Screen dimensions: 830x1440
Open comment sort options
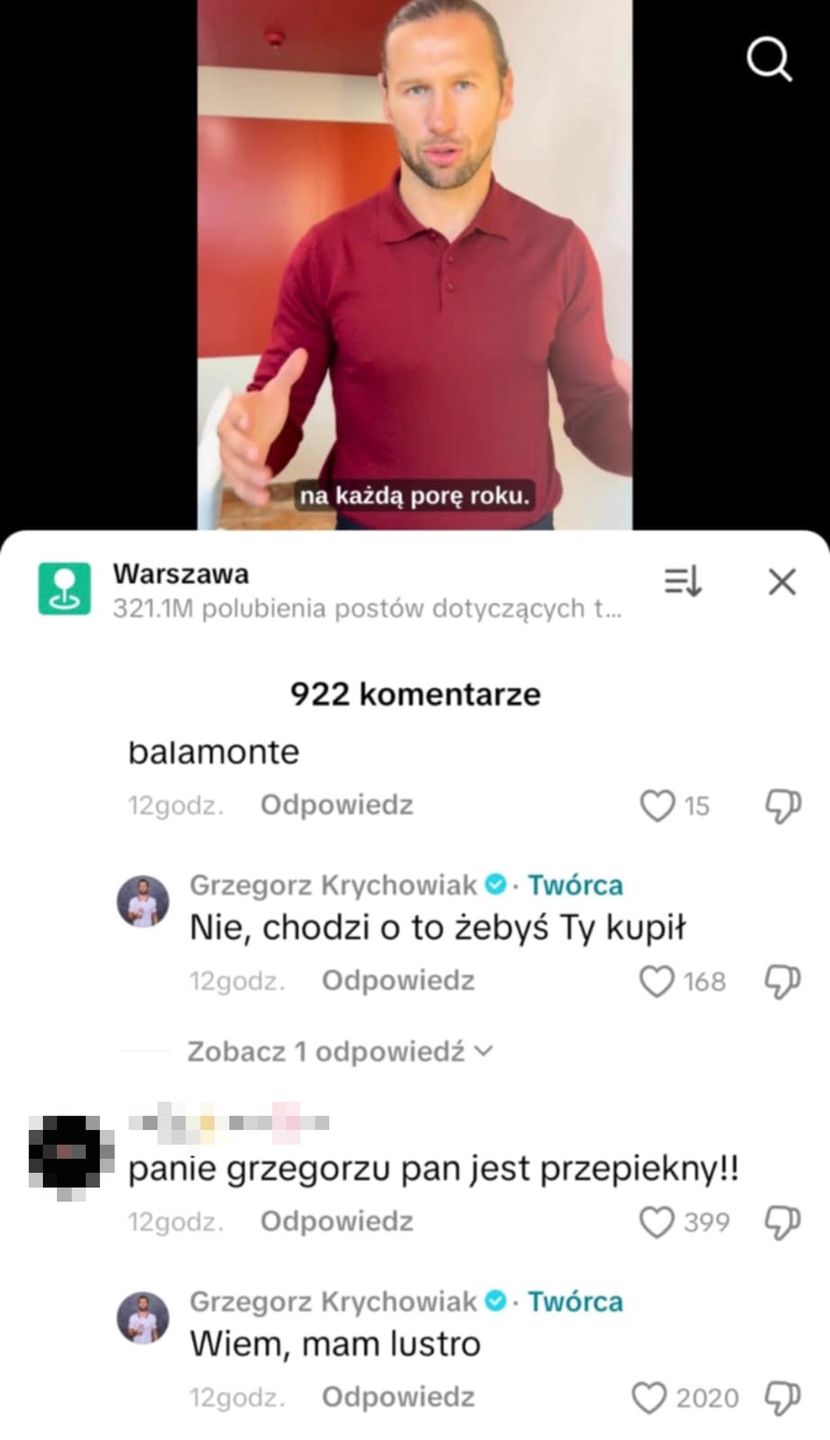pos(683,581)
